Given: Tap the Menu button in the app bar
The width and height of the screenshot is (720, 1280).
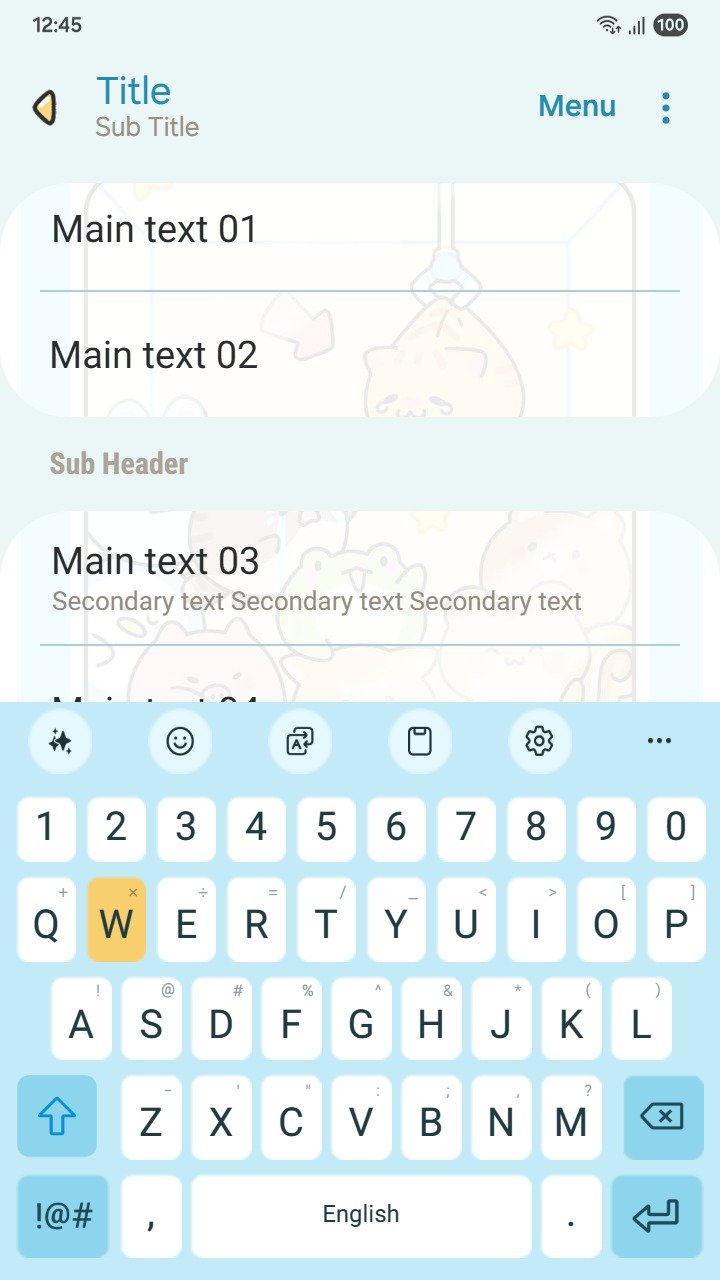Looking at the screenshot, I should pyautogui.click(x=577, y=107).
